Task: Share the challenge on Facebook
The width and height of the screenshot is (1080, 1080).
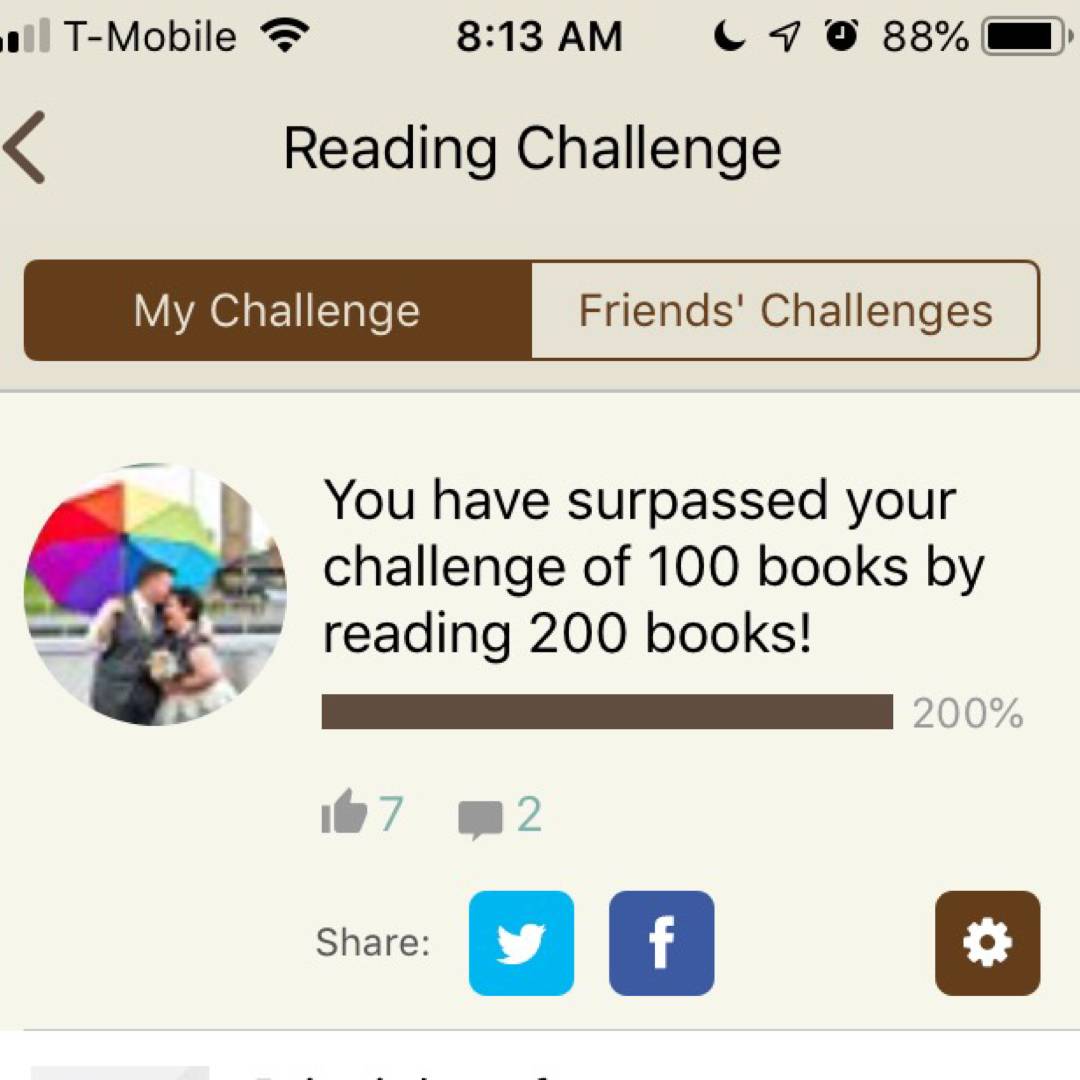Action: pyautogui.click(x=661, y=943)
